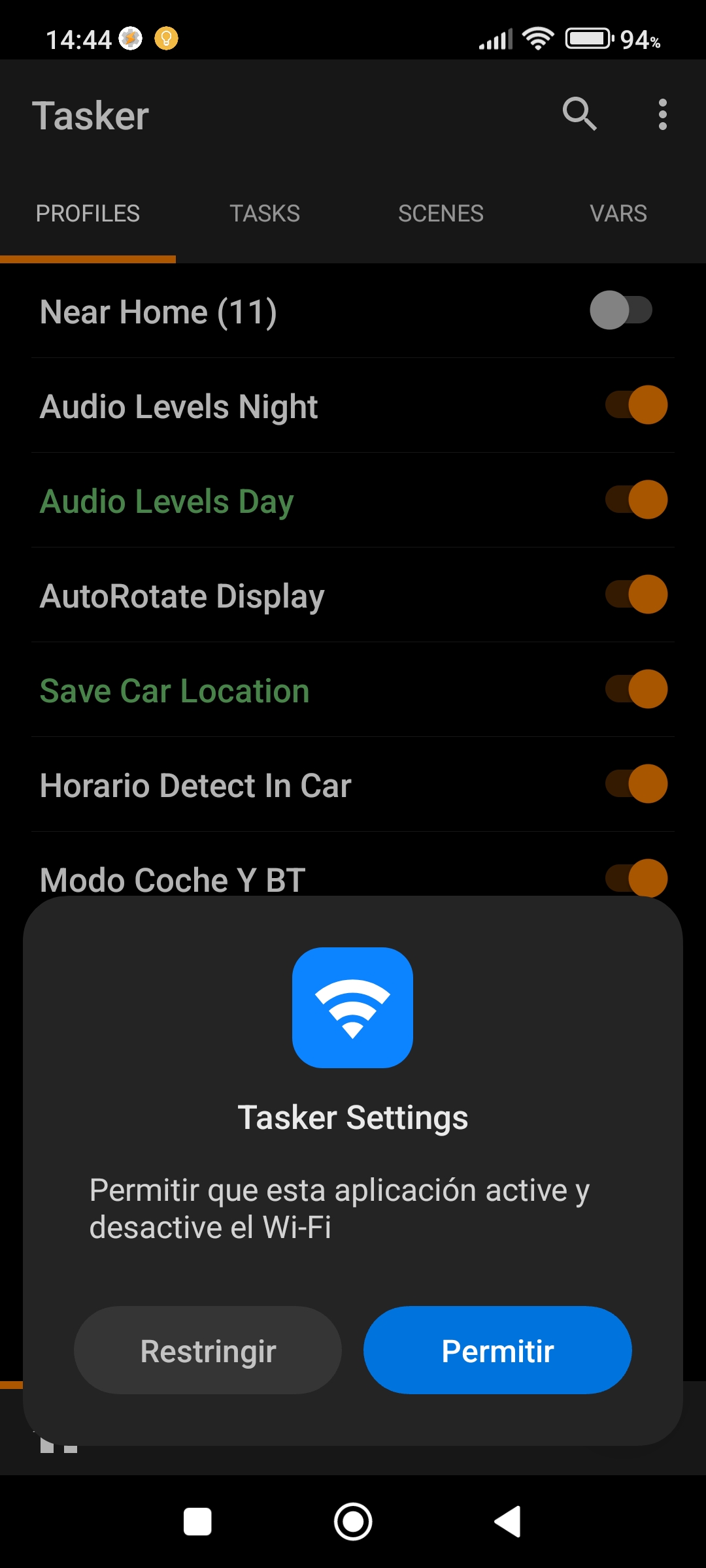
Task: Allow Tasker Settings with the Permitir button
Action: (497, 1350)
